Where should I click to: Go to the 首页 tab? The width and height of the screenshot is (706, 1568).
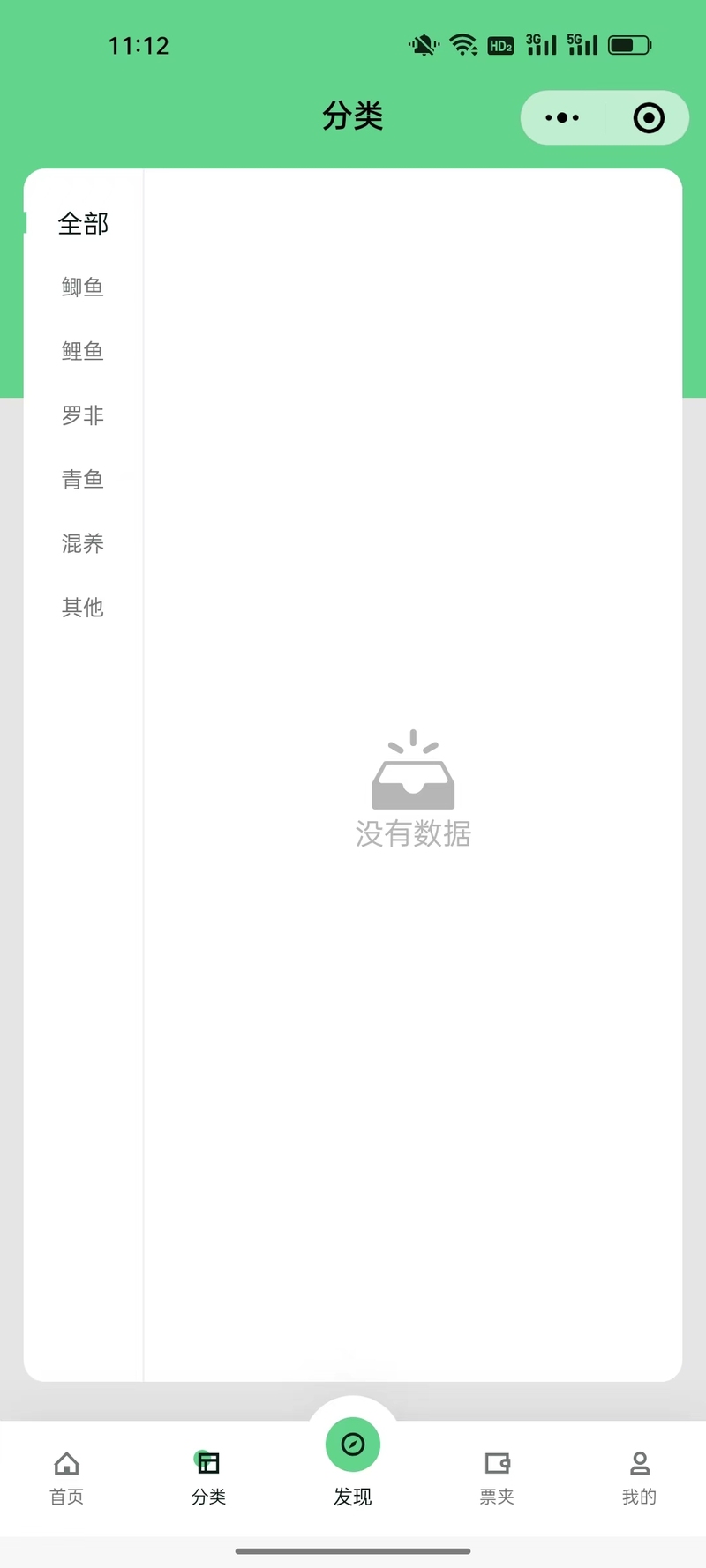[x=66, y=1477]
